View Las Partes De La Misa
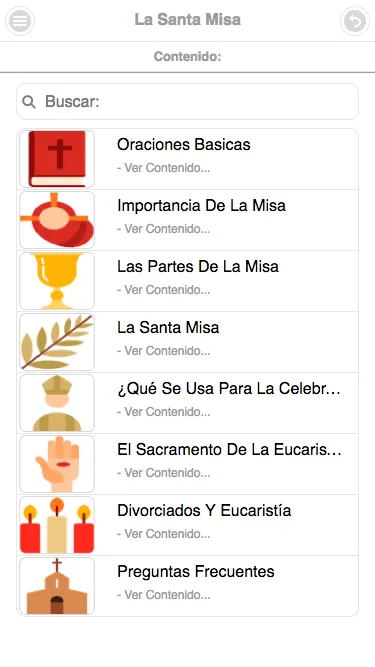Image resolution: width=375 pixels, height=667 pixels. coord(188,281)
